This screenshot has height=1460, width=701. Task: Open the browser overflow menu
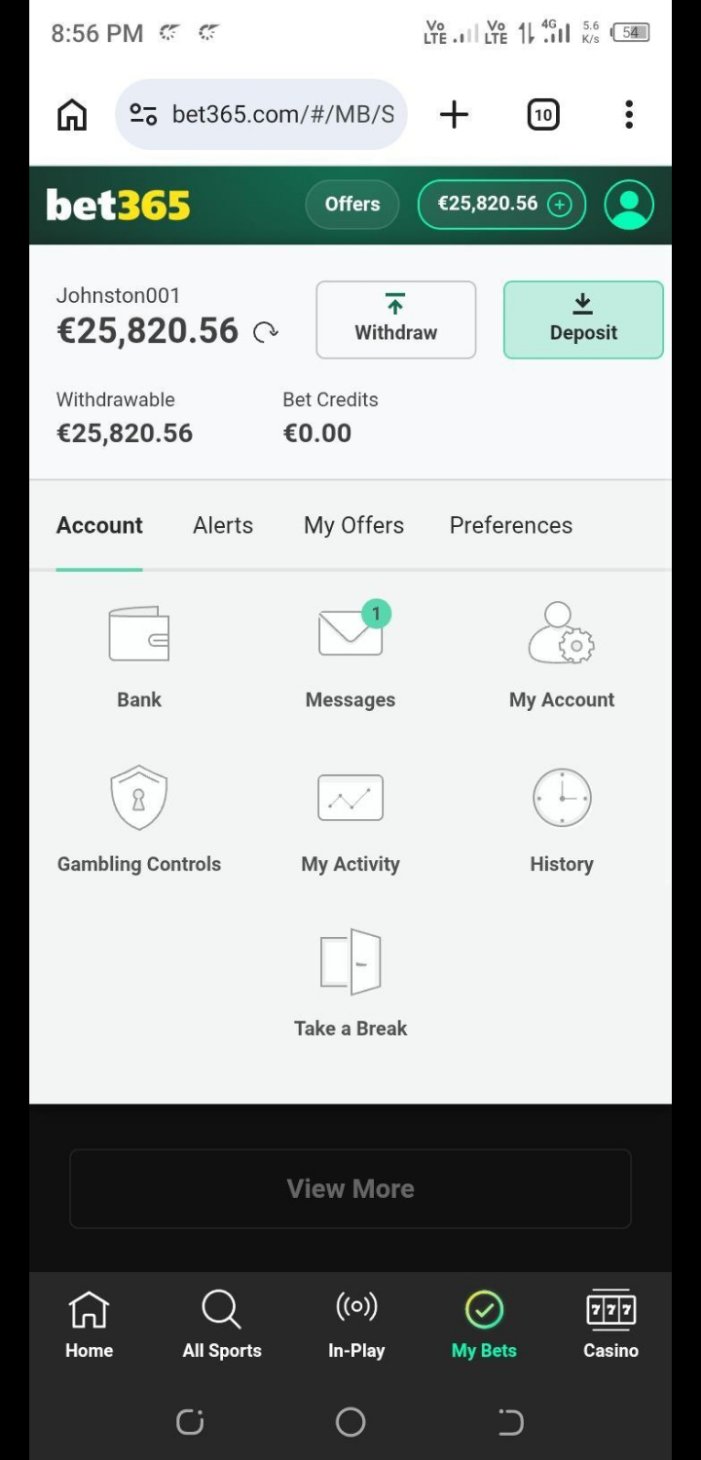tap(629, 115)
